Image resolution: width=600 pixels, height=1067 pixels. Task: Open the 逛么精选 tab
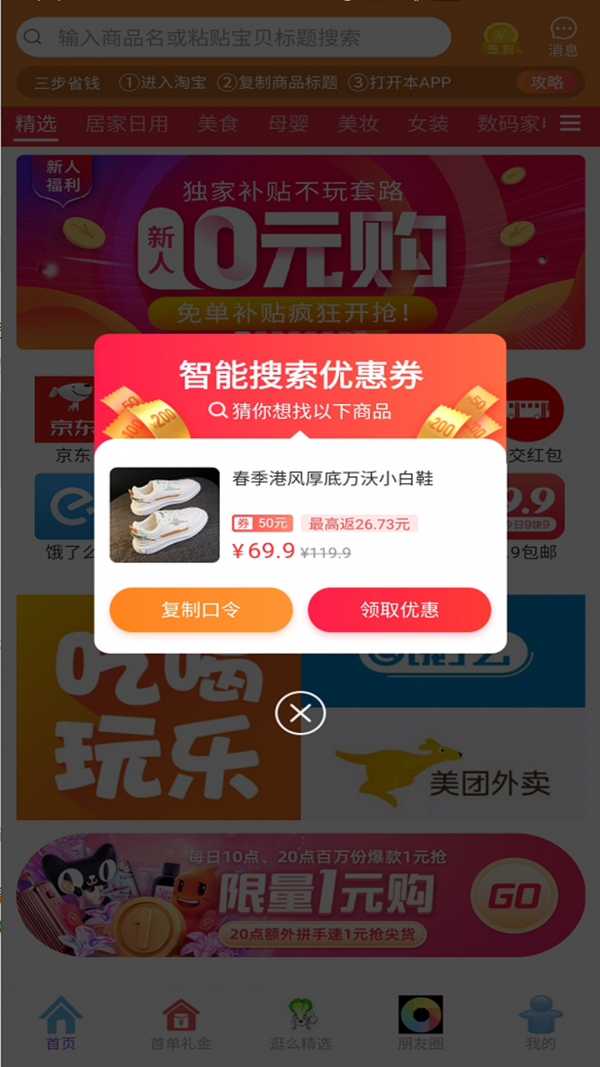click(x=301, y=1025)
